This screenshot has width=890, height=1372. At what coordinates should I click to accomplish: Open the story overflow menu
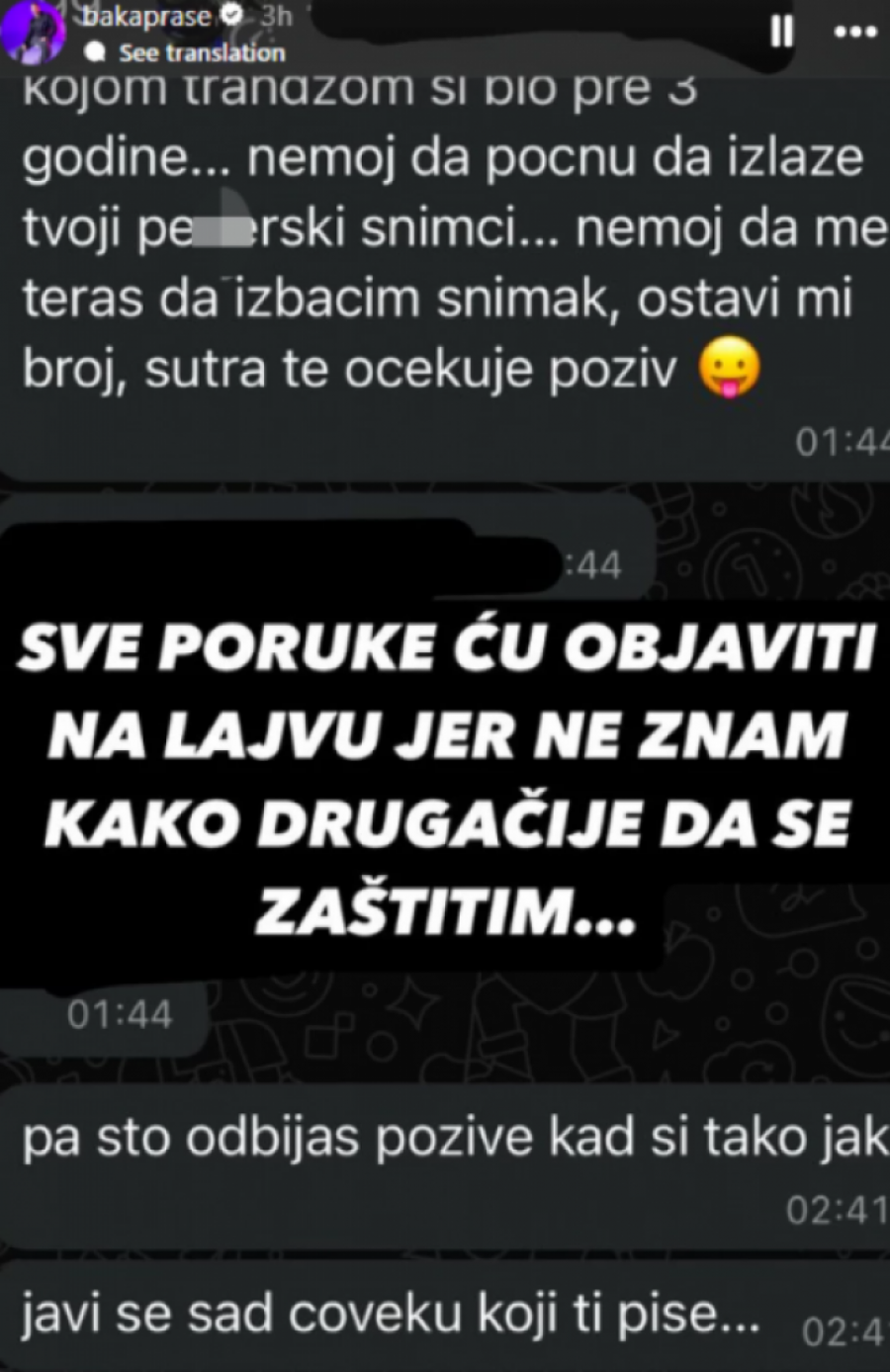pos(855,32)
